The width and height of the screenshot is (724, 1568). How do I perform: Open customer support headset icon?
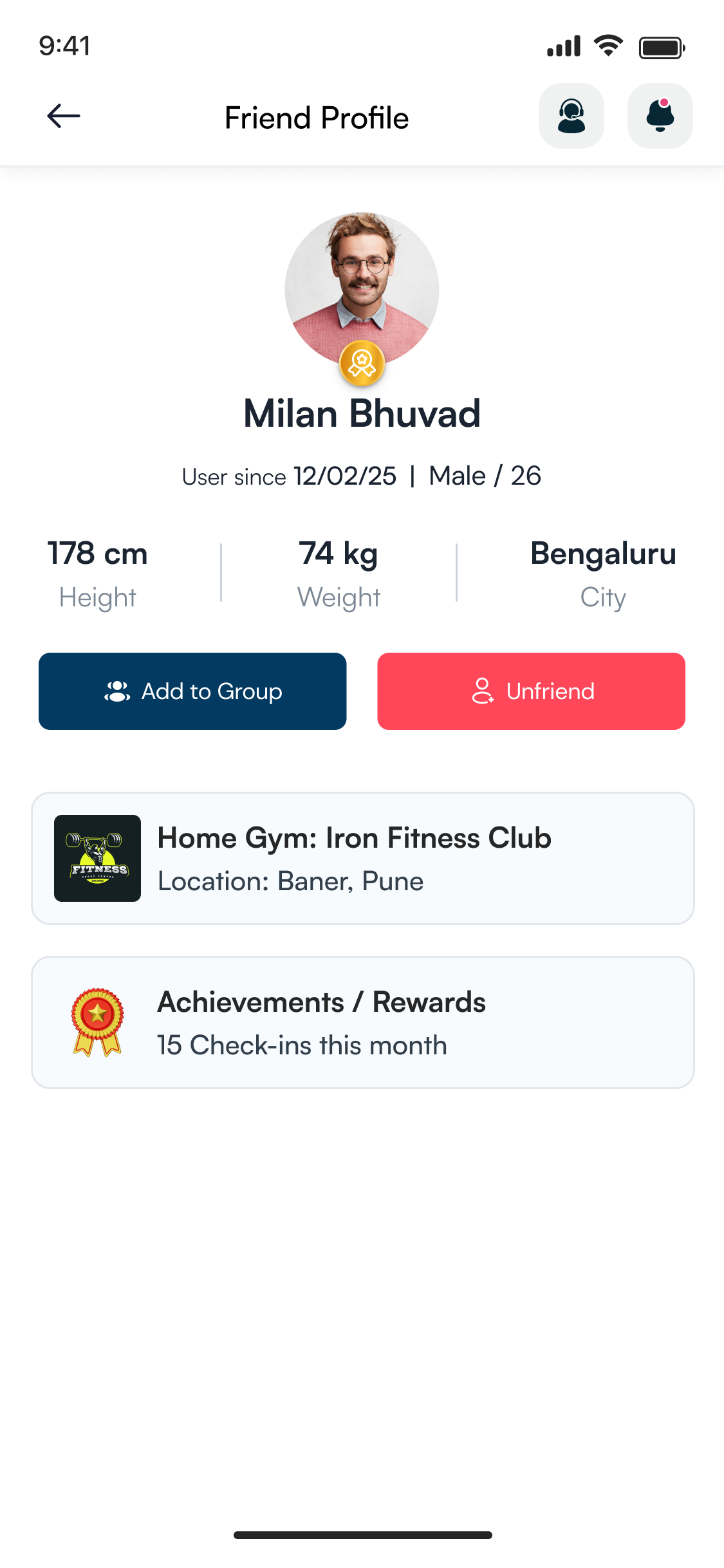(571, 117)
